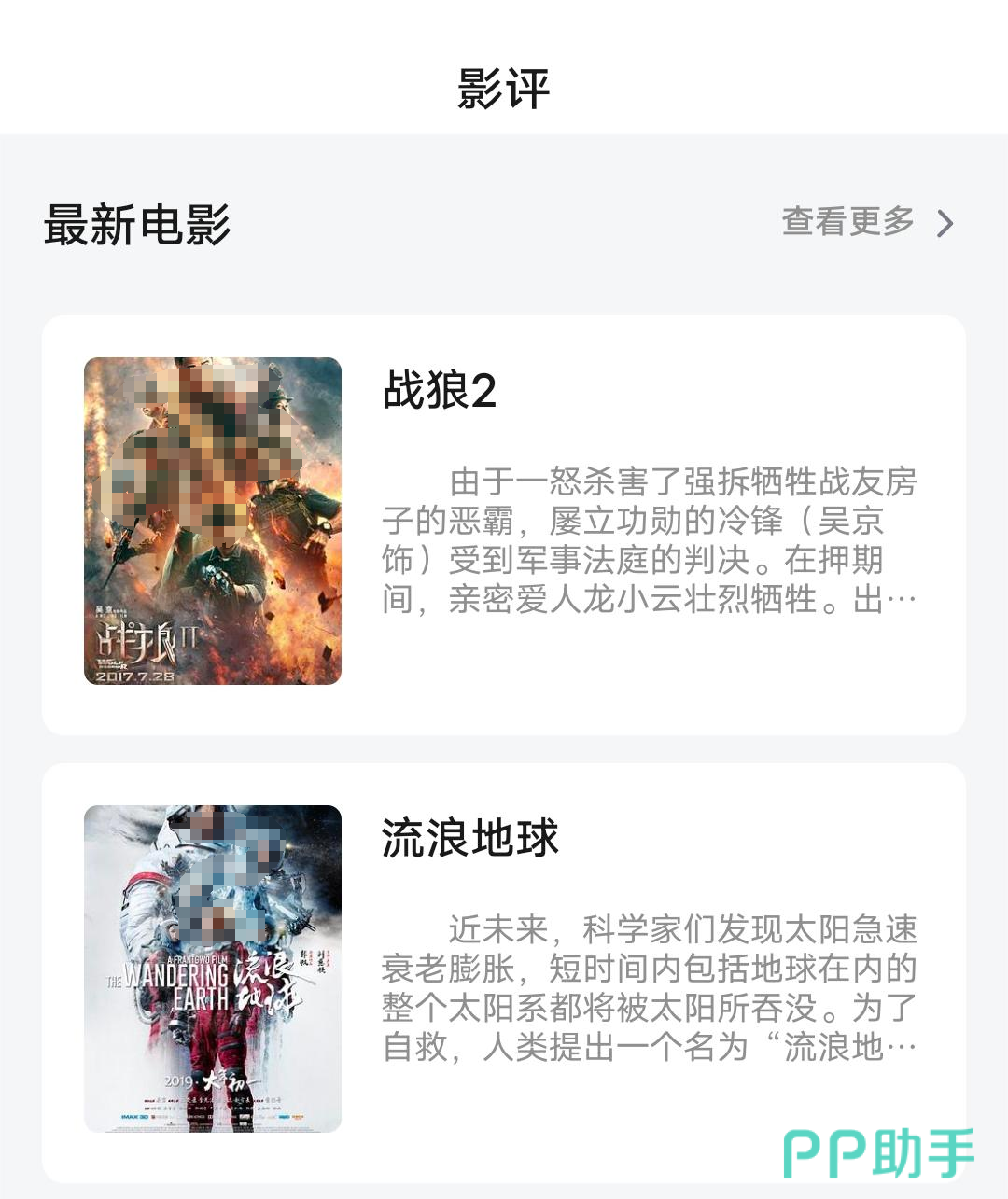Open the 战狼2 movie review card
1008x1199 pixels.
tap(504, 524)
